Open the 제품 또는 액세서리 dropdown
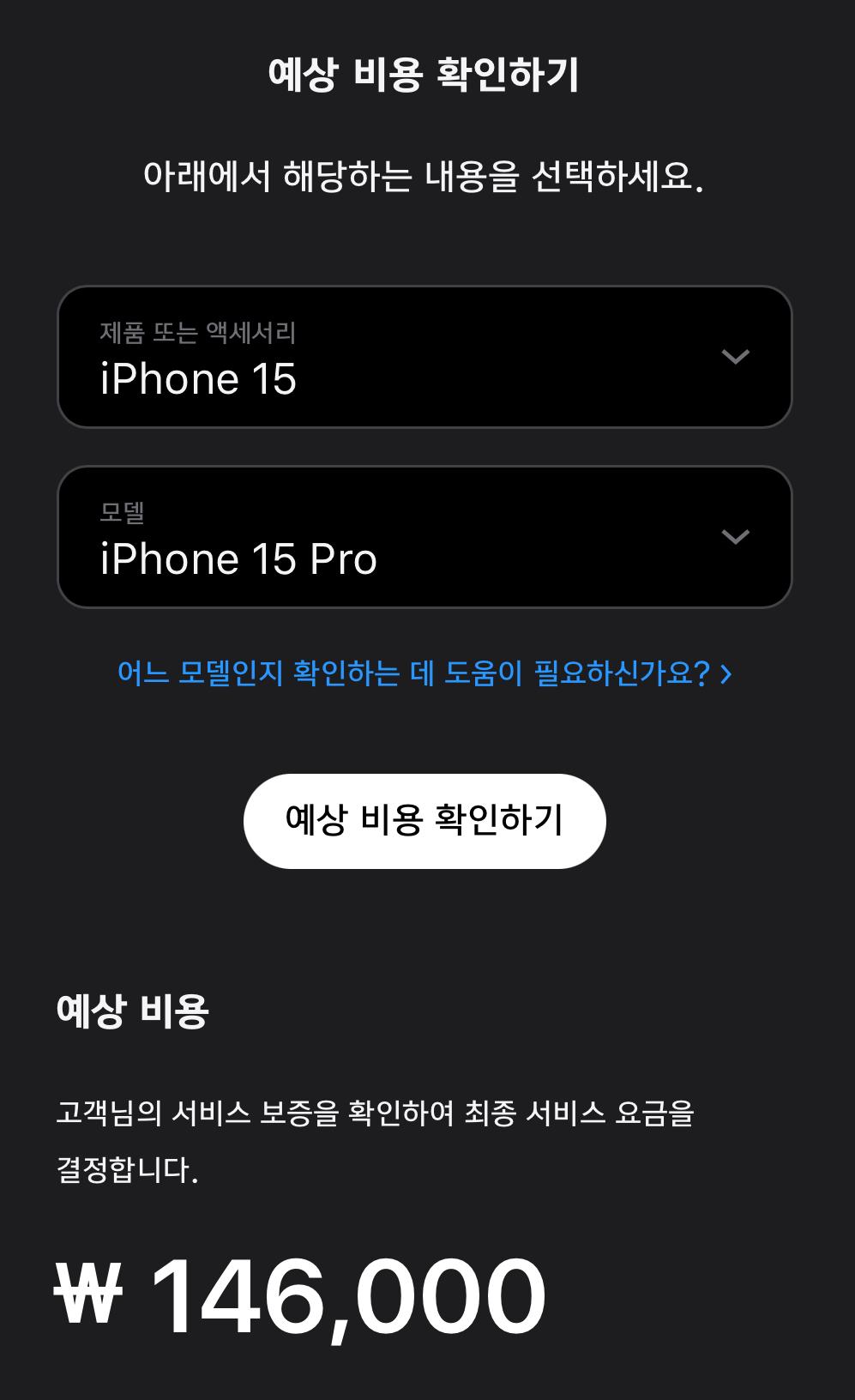The height and width of the screenshot is (1400, 855). point(424,357)
